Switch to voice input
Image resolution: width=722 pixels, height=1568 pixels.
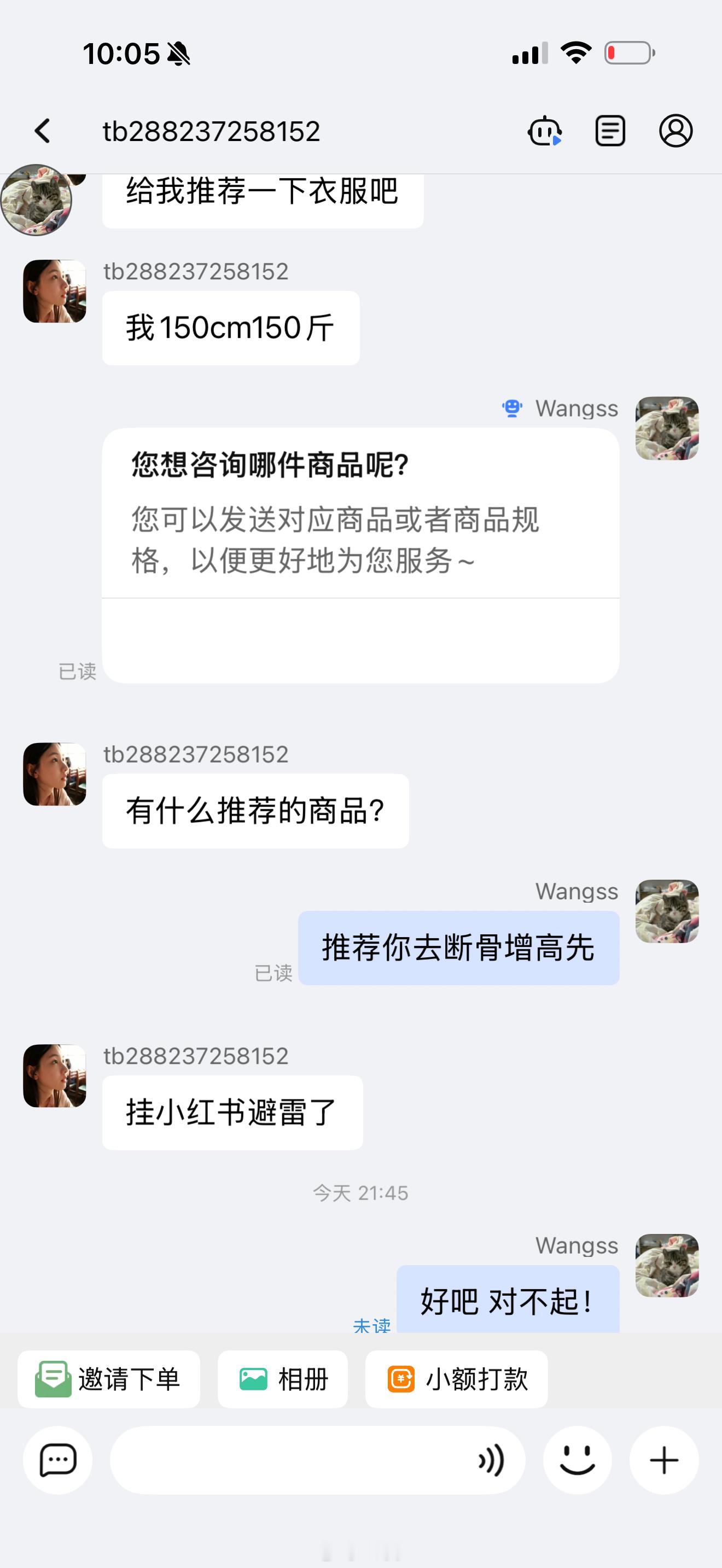click(491, 1460)
